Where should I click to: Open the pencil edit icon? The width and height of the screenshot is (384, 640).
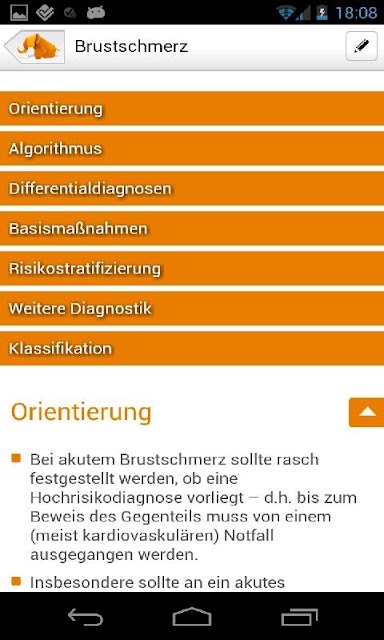(361, 46)
